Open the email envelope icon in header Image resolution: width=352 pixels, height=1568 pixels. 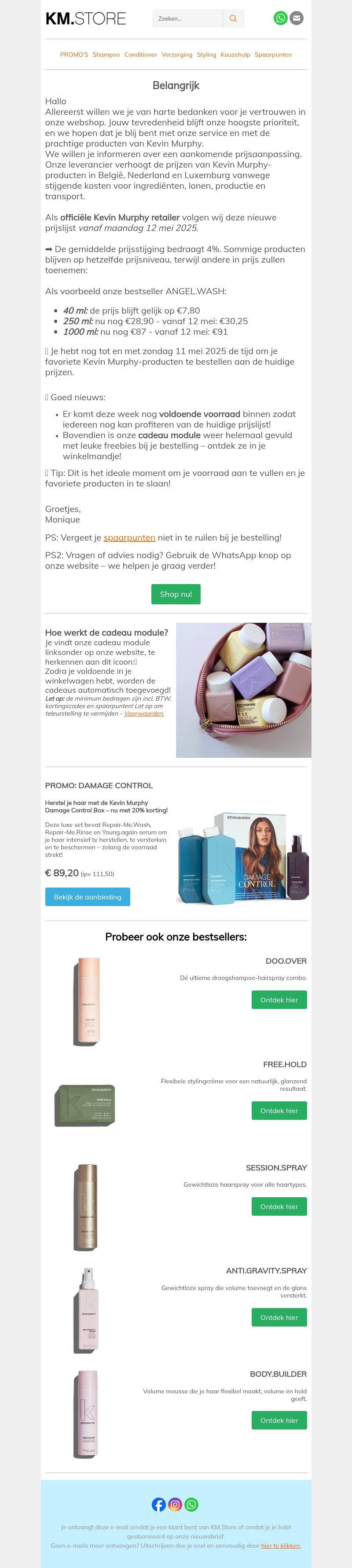point(297,18)
